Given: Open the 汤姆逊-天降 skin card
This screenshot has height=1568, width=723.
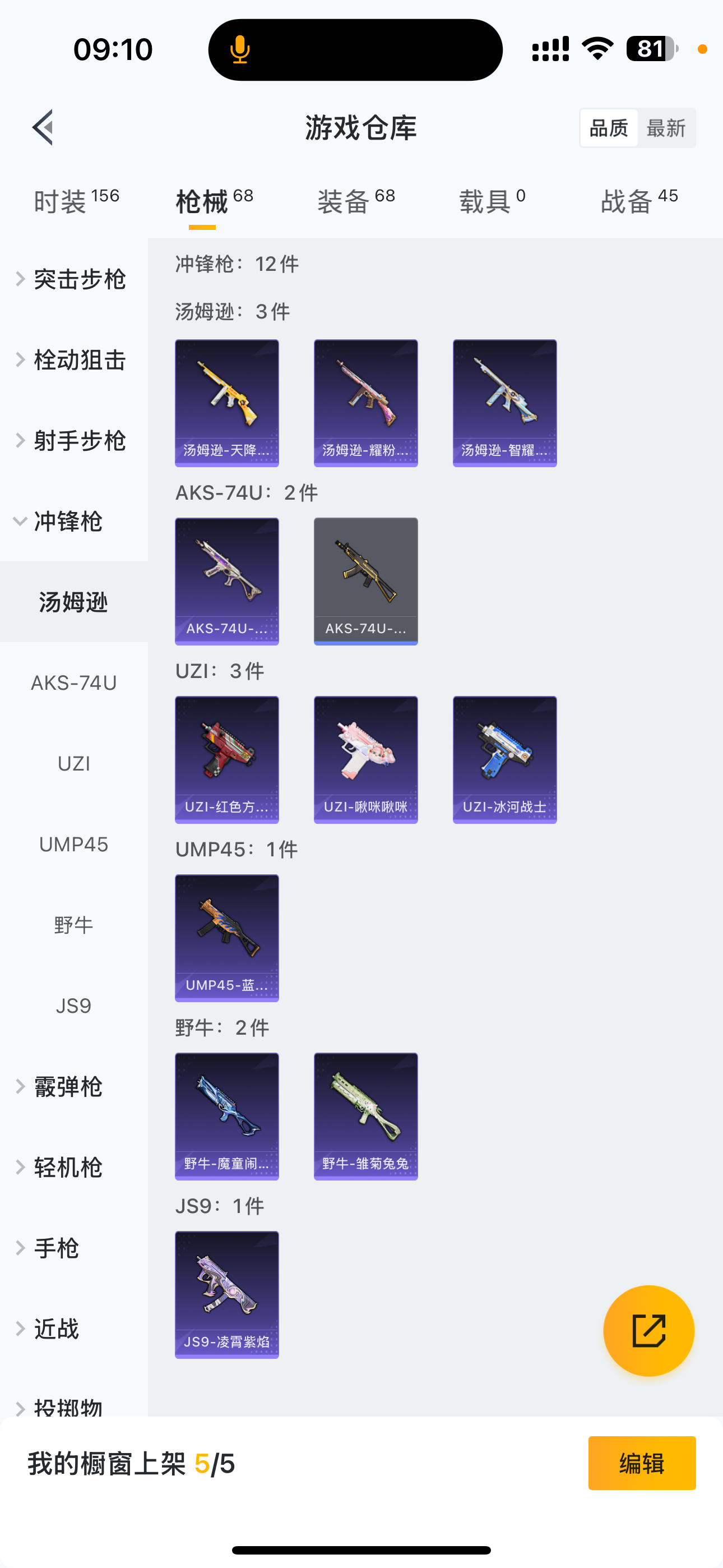Looking at the screenshot, I should [227, 403].
